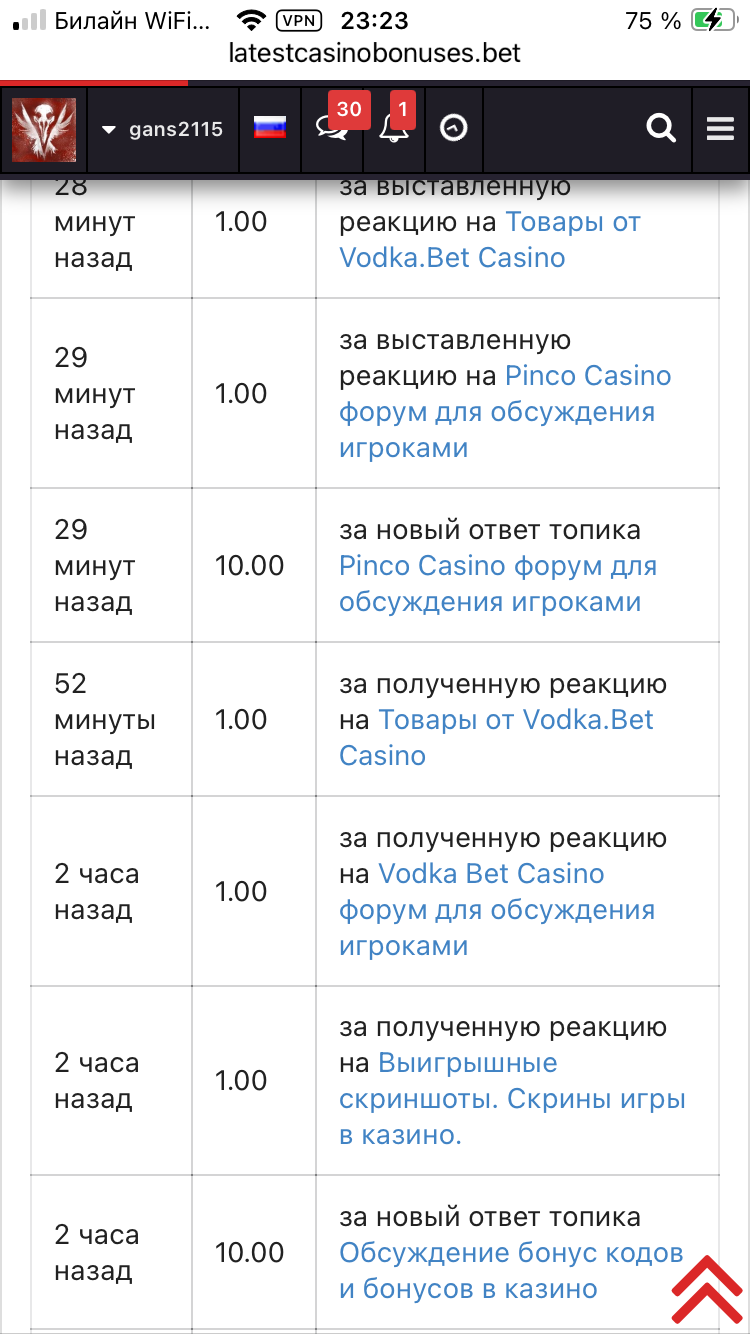Viewport: 750px width, 1334px height.
Task: Open messages with 30 unread
Action: 333,129
